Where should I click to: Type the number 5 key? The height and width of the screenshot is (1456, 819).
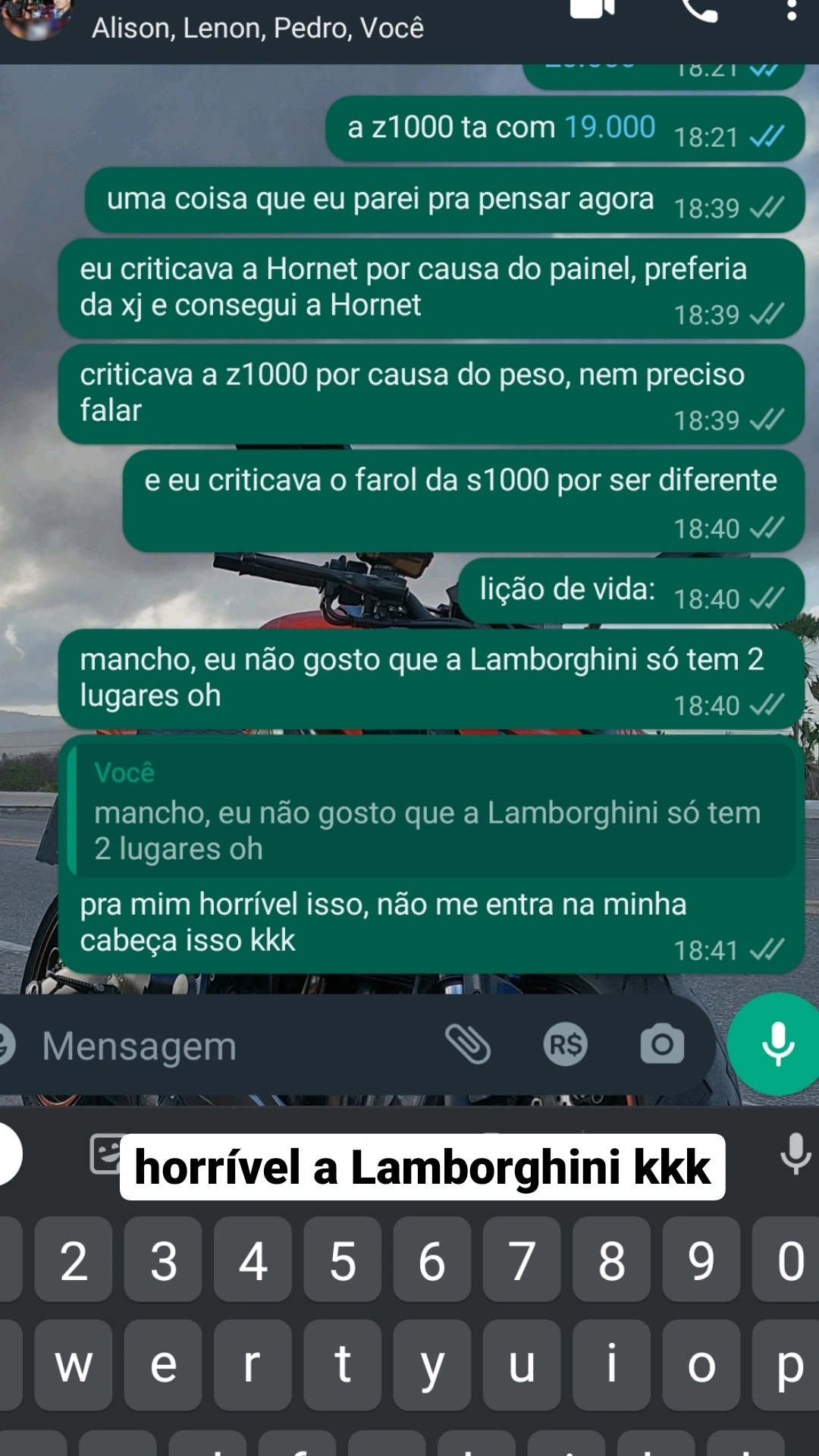(343, 1260)
